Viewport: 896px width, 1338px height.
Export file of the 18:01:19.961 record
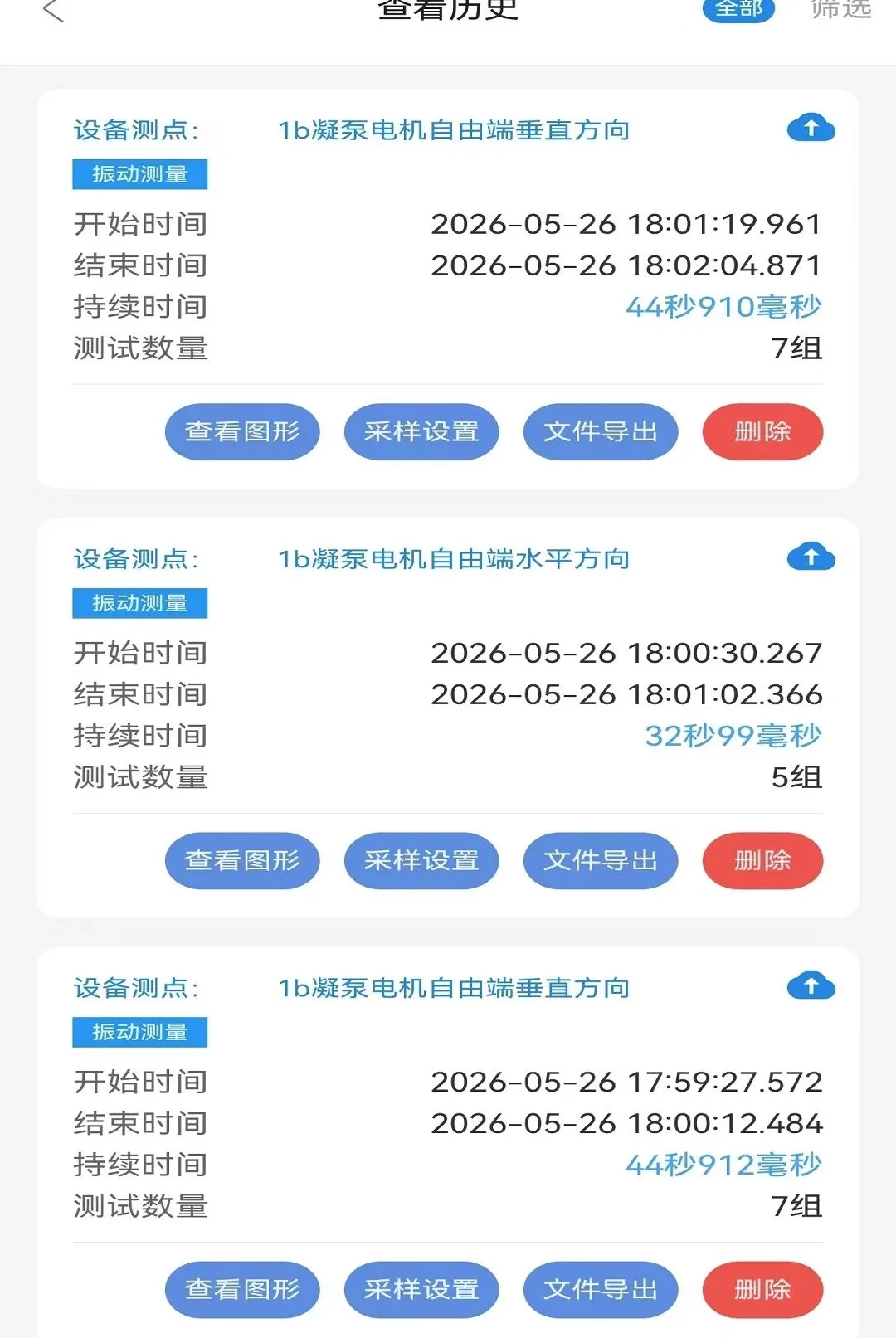click(x=601, y=431)
